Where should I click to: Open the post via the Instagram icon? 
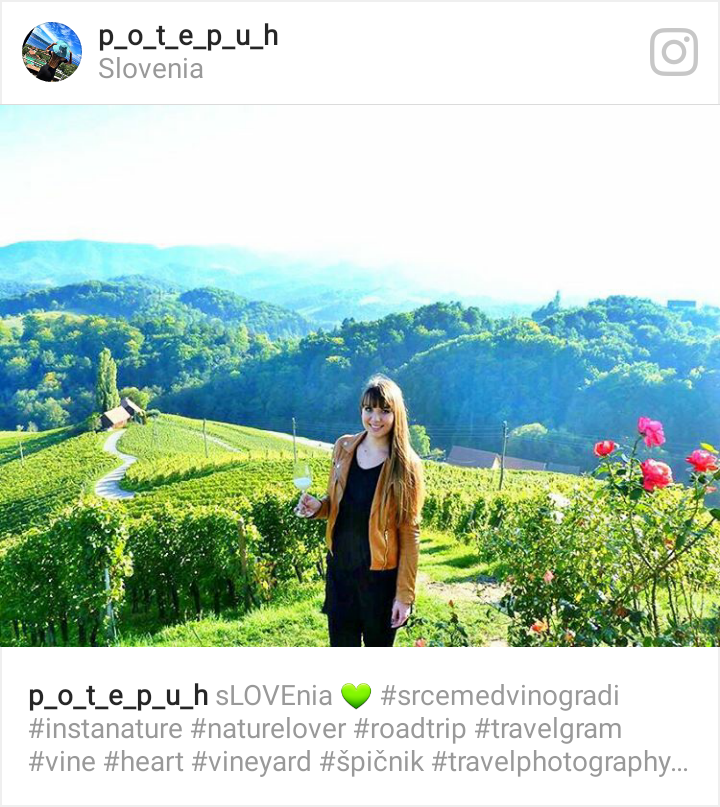[x=674, y=52]
